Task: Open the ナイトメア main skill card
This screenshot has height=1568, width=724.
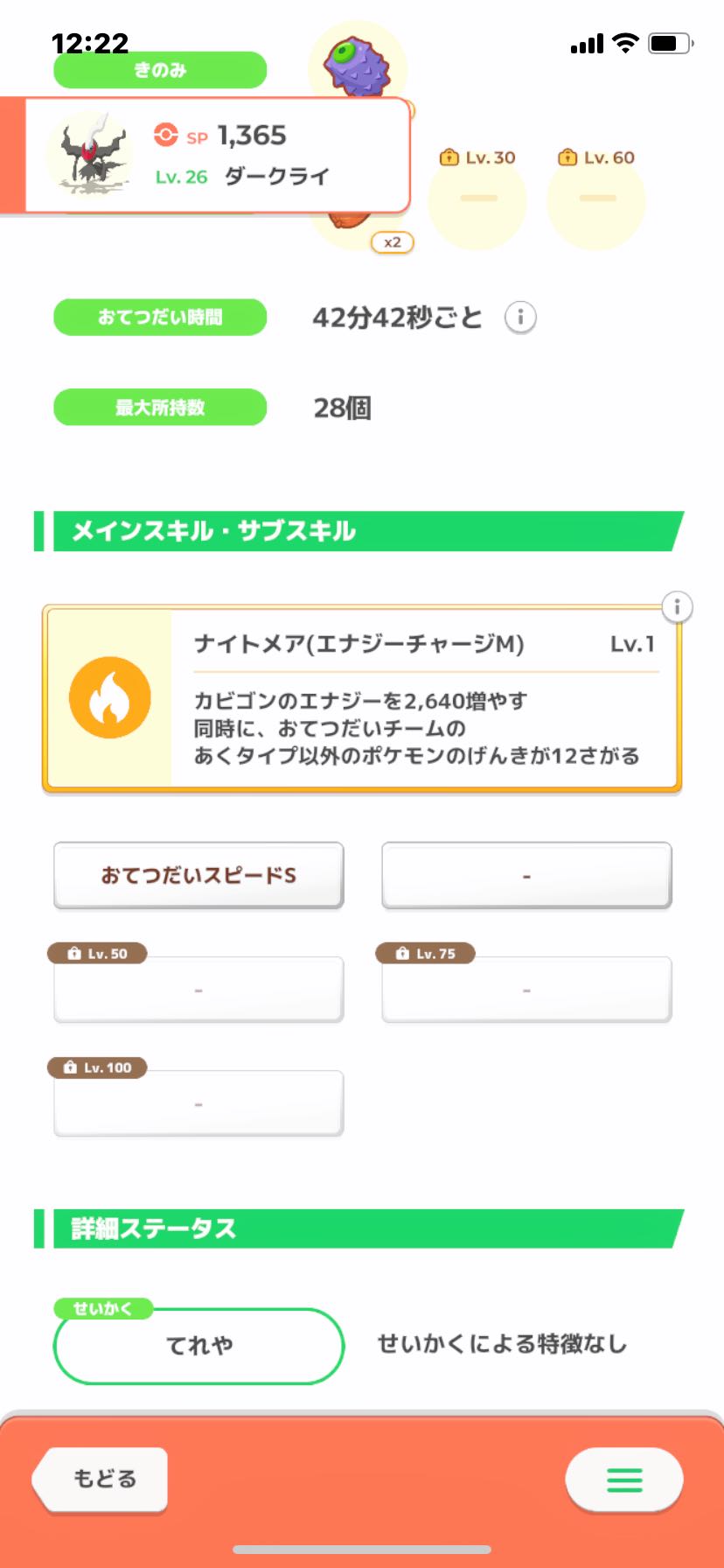Action: coord(362,698)
